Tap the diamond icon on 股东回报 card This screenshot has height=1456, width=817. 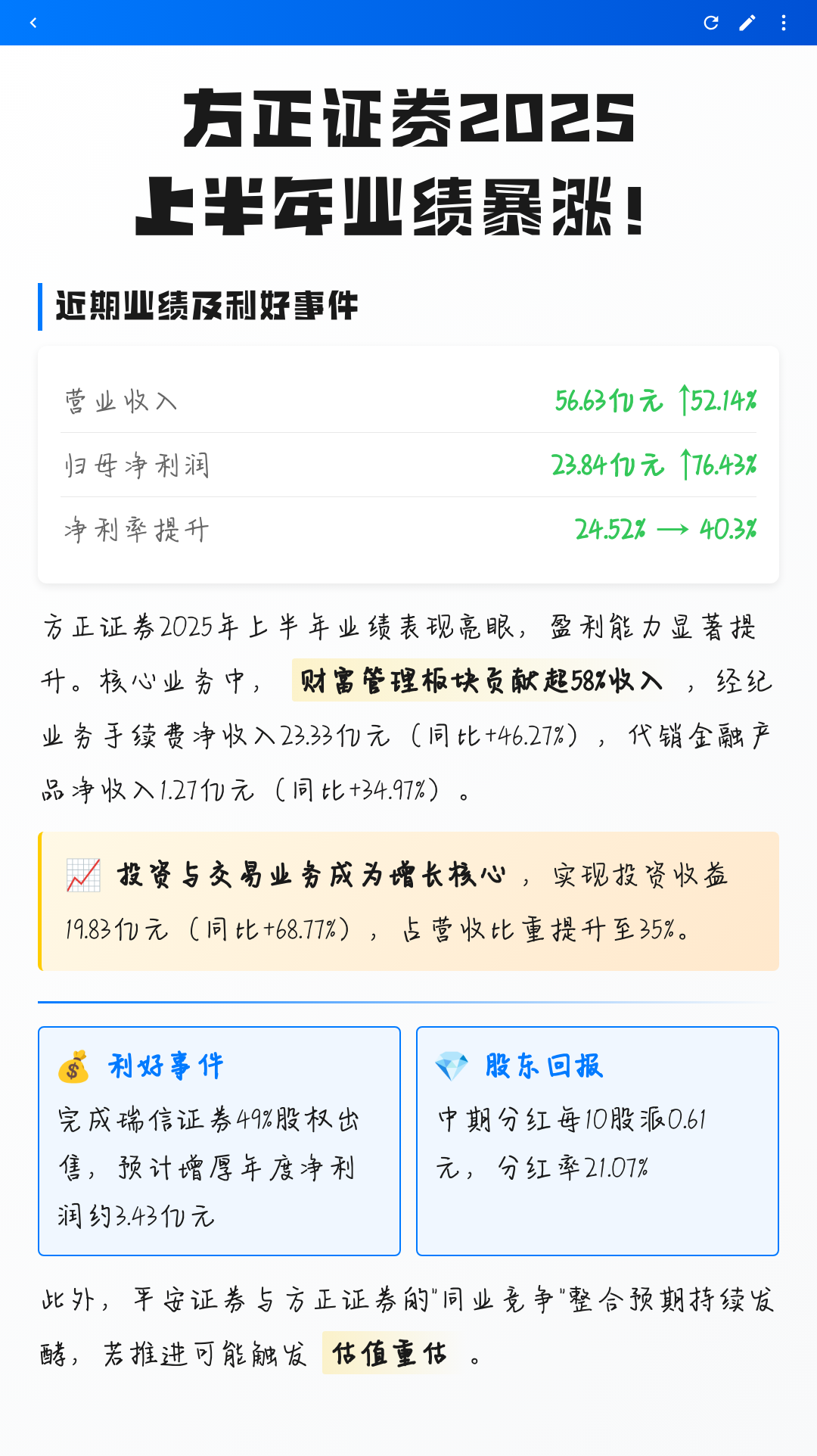click(x=452, y=1063)
